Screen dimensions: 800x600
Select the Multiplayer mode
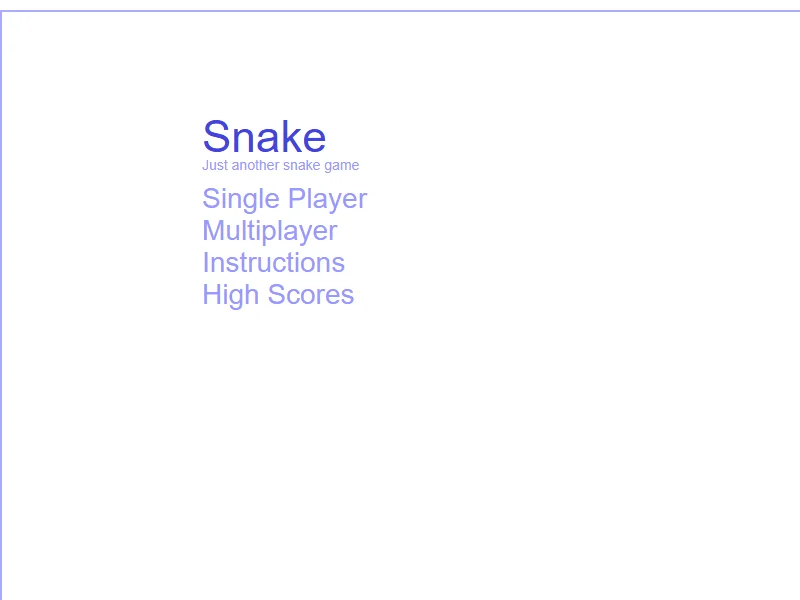(269, 231)
